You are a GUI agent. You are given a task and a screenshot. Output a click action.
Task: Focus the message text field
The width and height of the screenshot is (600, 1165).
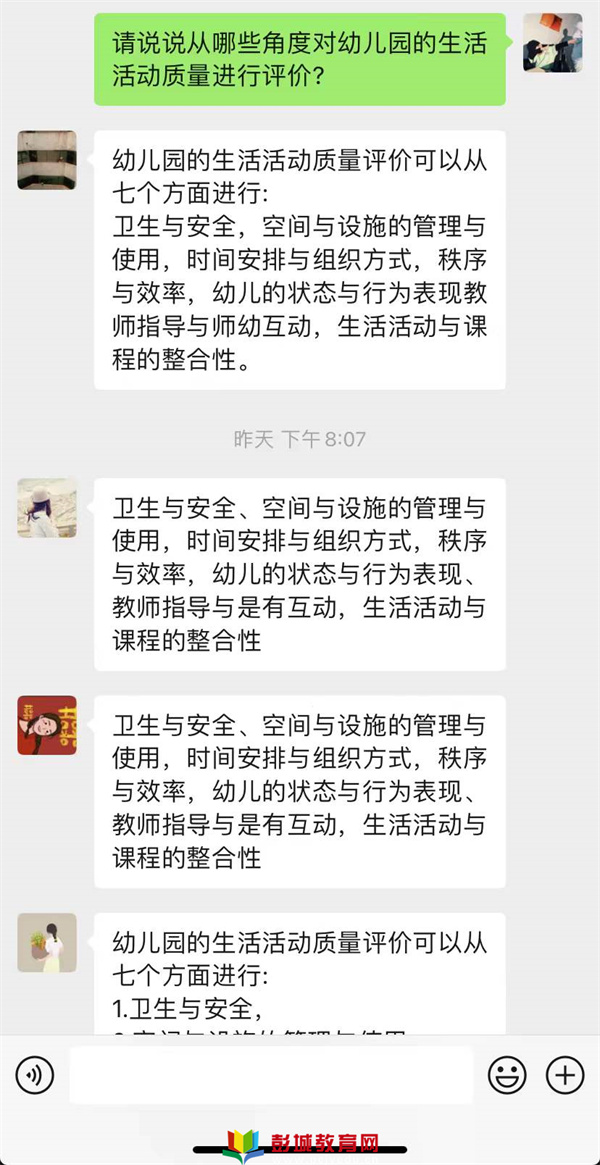click(x=271, y=1075)
